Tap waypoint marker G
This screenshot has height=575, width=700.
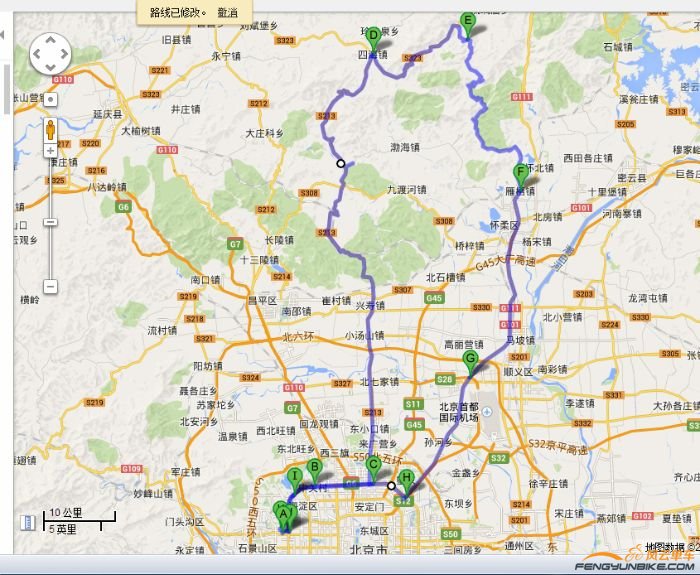[471, 361]
